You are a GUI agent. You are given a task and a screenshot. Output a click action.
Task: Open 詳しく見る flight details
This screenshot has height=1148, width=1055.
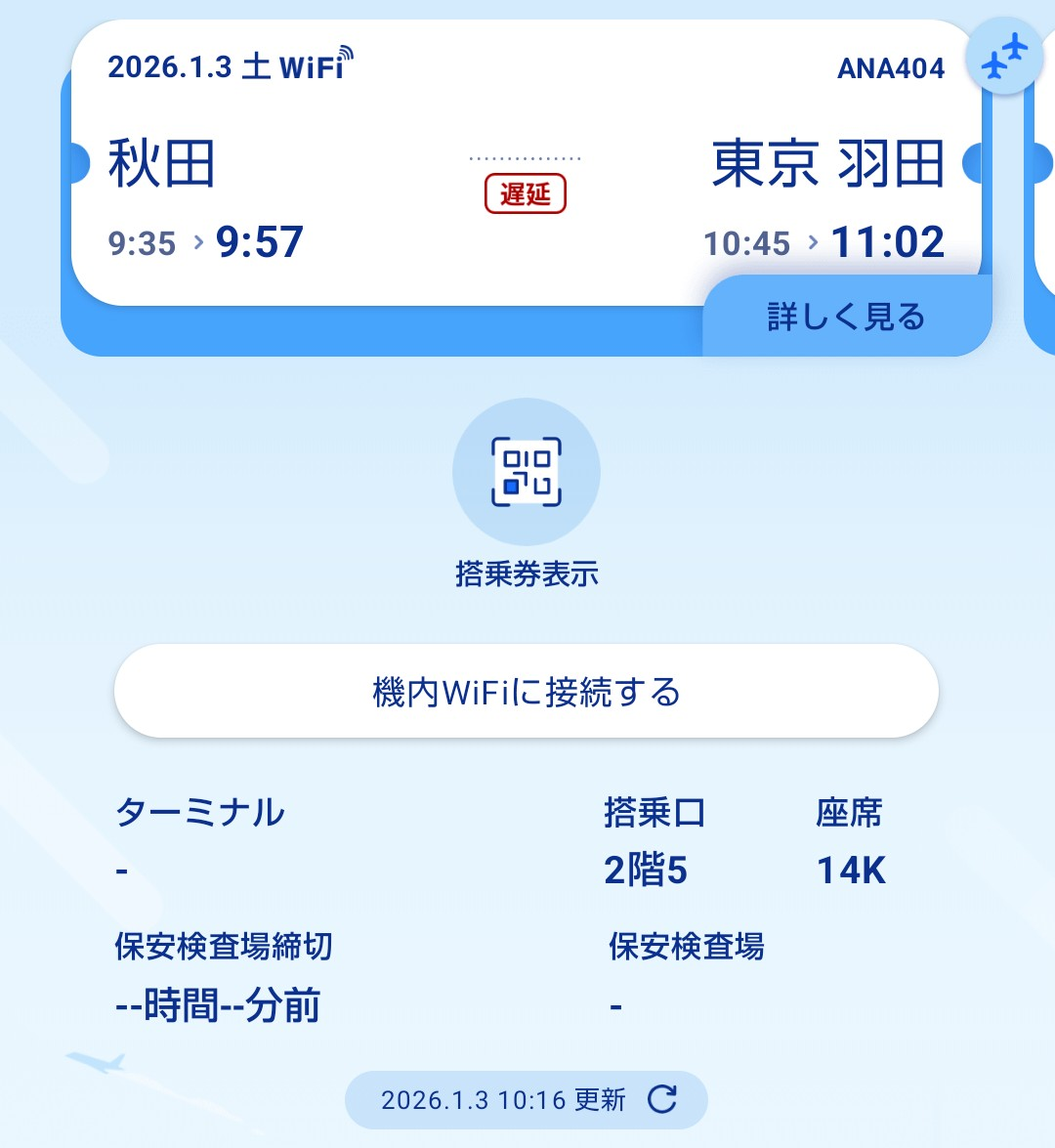tap(846, 318)
